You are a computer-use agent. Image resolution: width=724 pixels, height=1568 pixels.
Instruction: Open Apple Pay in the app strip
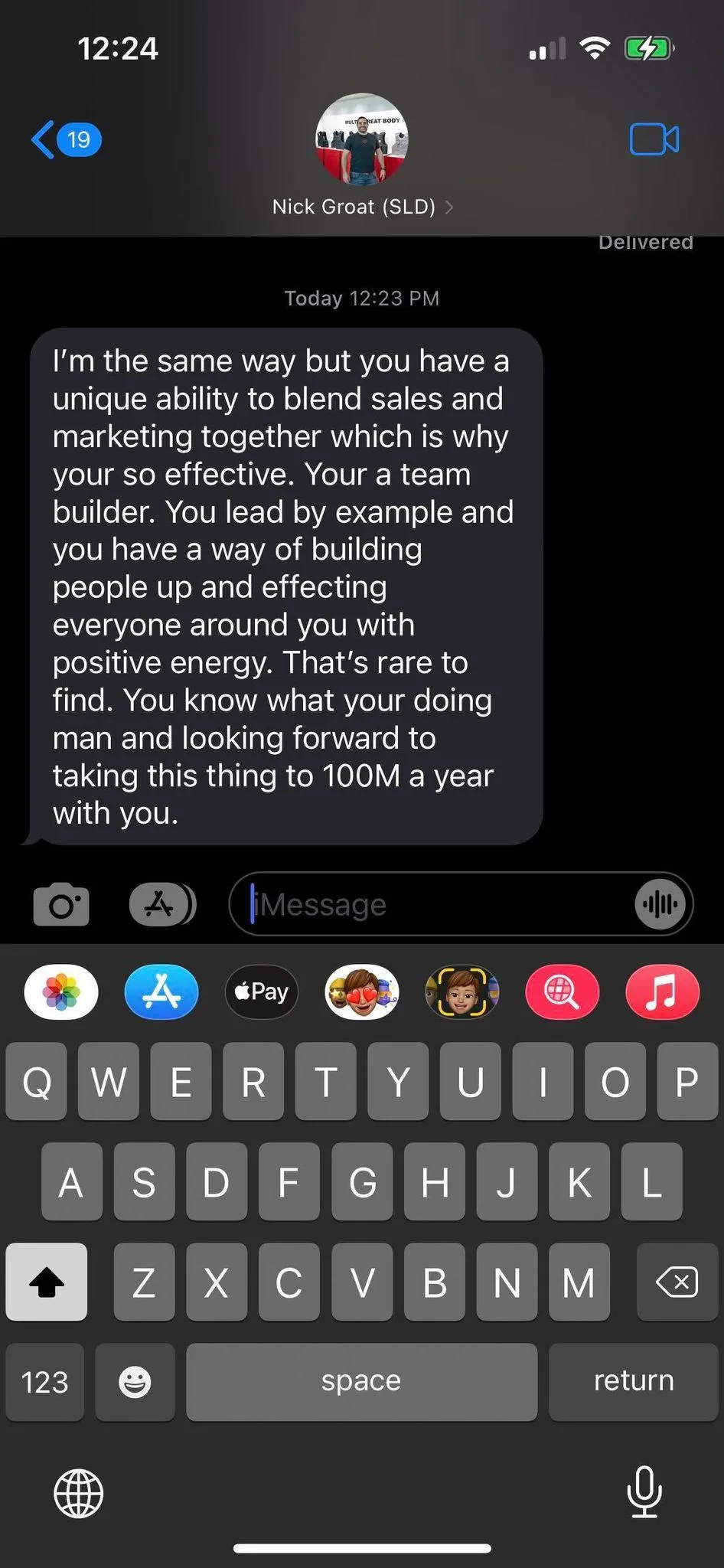[262, 991]
